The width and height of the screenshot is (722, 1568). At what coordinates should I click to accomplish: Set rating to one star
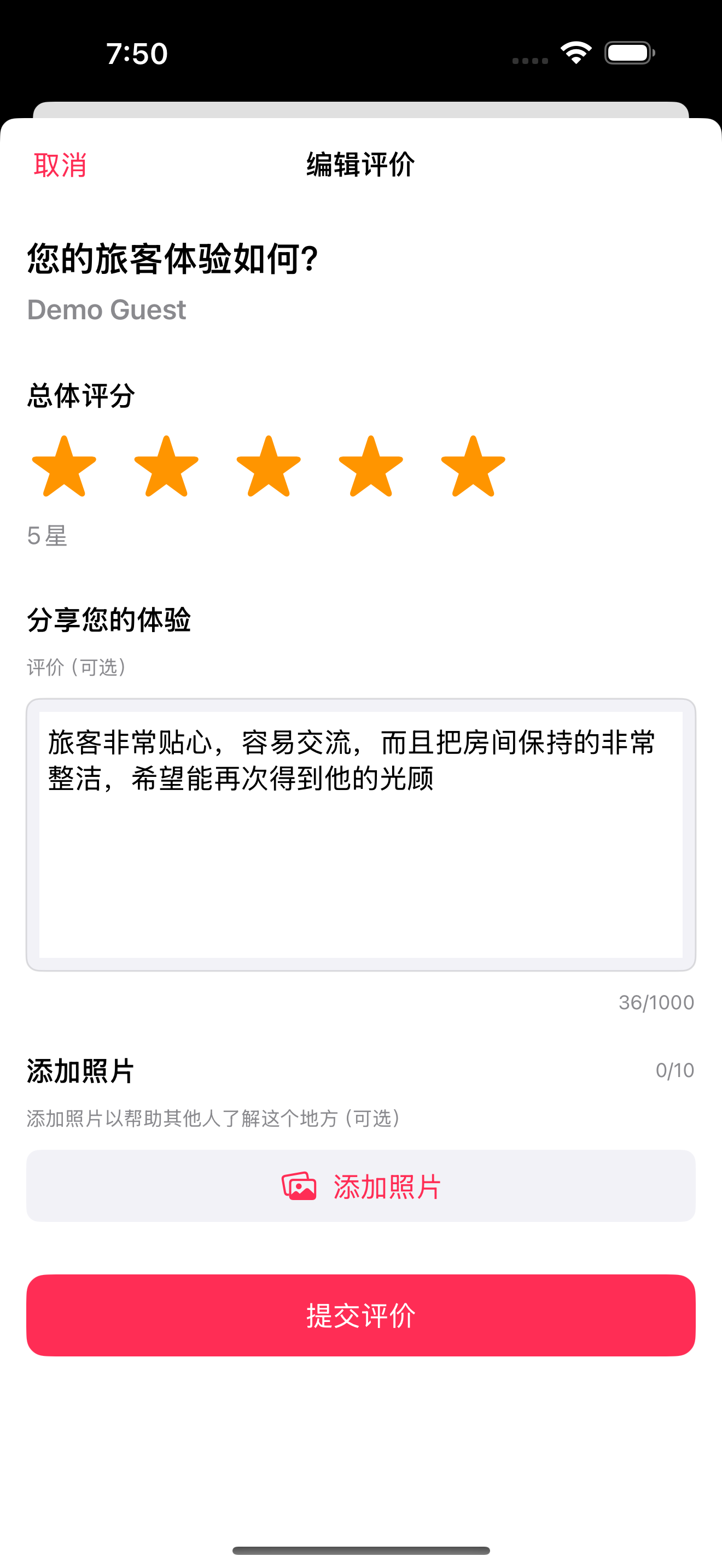(x=64, y=467)
